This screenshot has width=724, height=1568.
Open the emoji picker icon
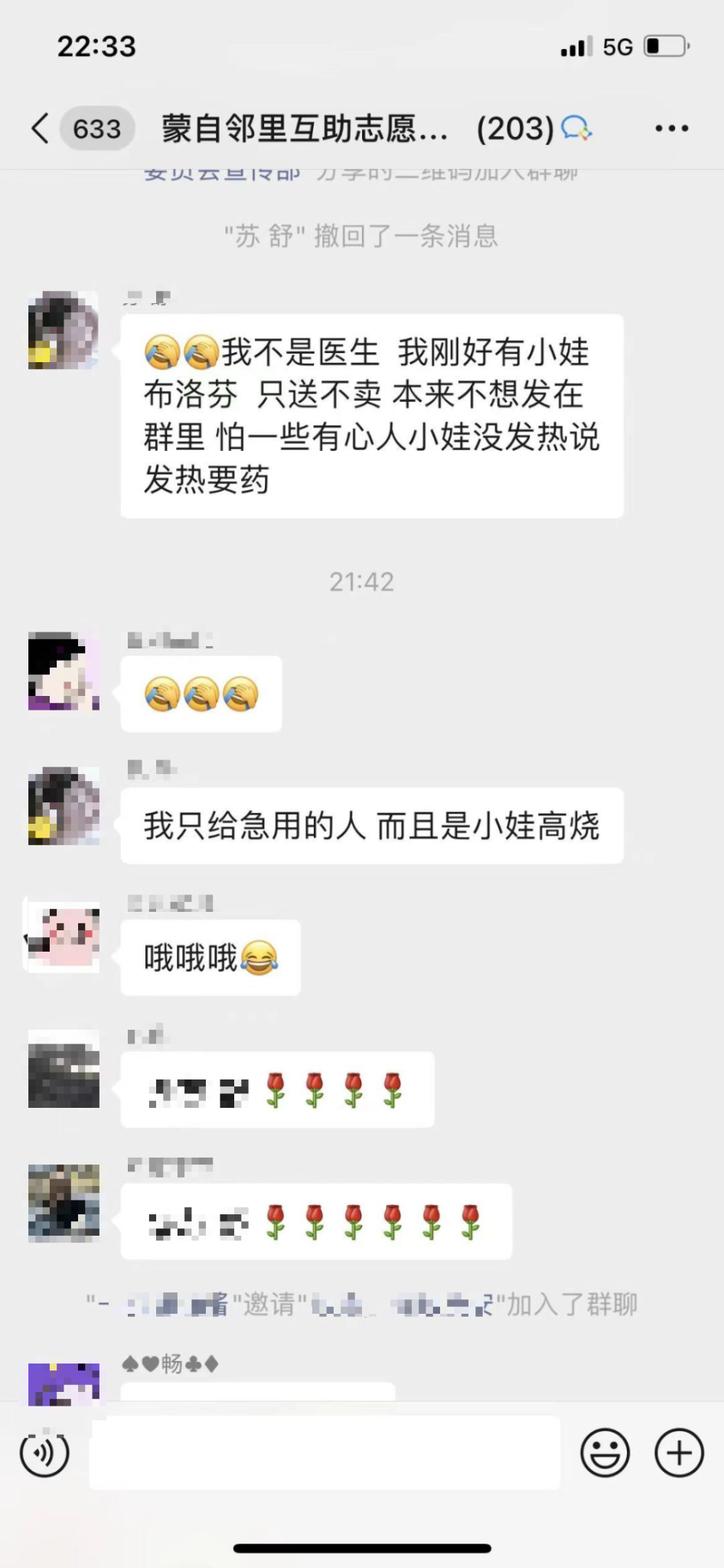tap(604, 1453)
